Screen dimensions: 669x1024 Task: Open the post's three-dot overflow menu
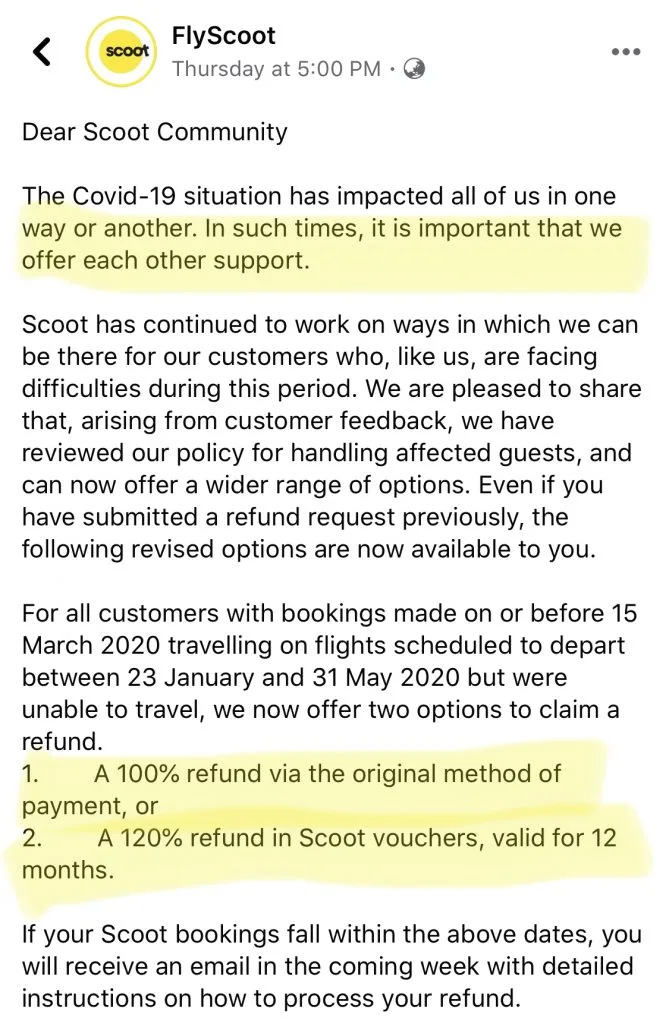click(x=625, y=52)
